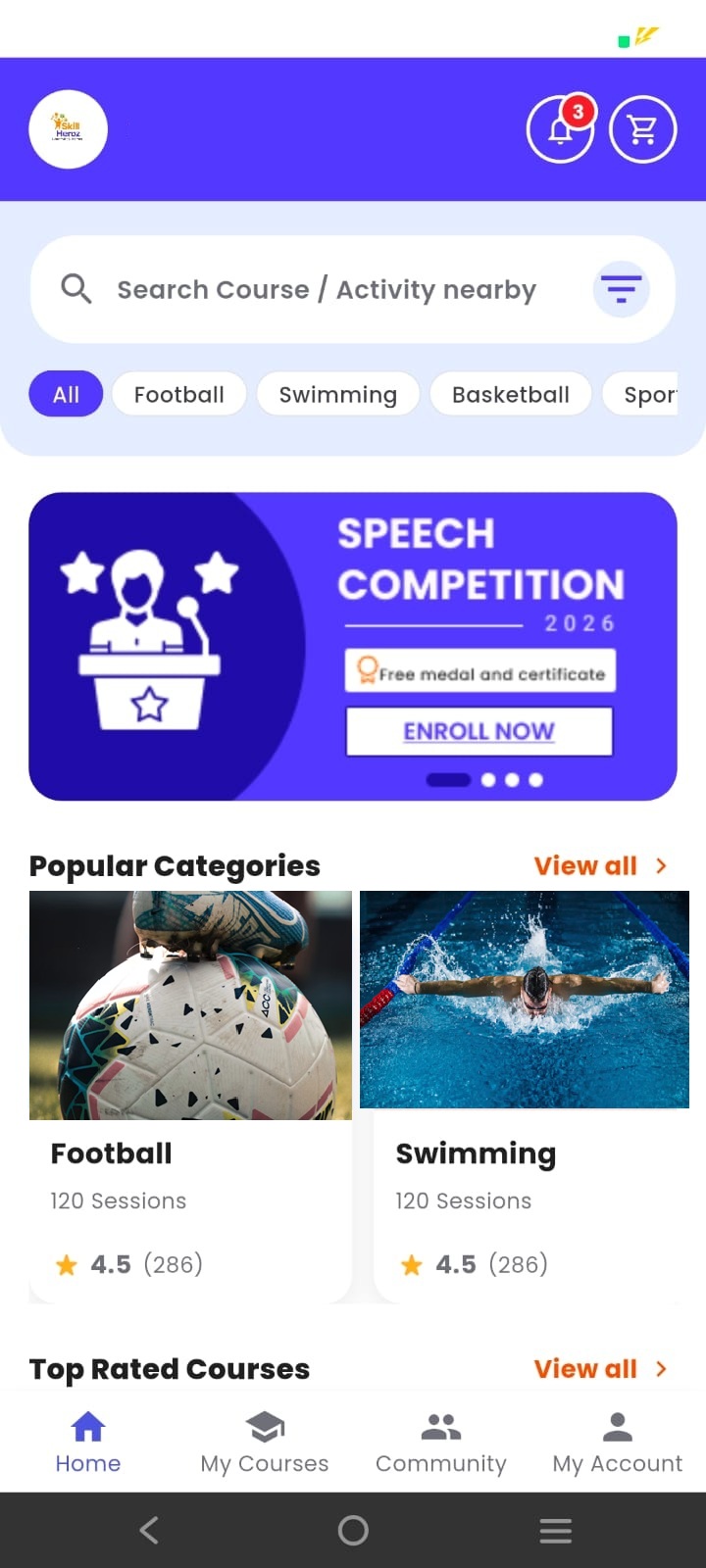
Task: Tap Enroll Now on Speech Competition banner
Action: click(x=479, y=731)
